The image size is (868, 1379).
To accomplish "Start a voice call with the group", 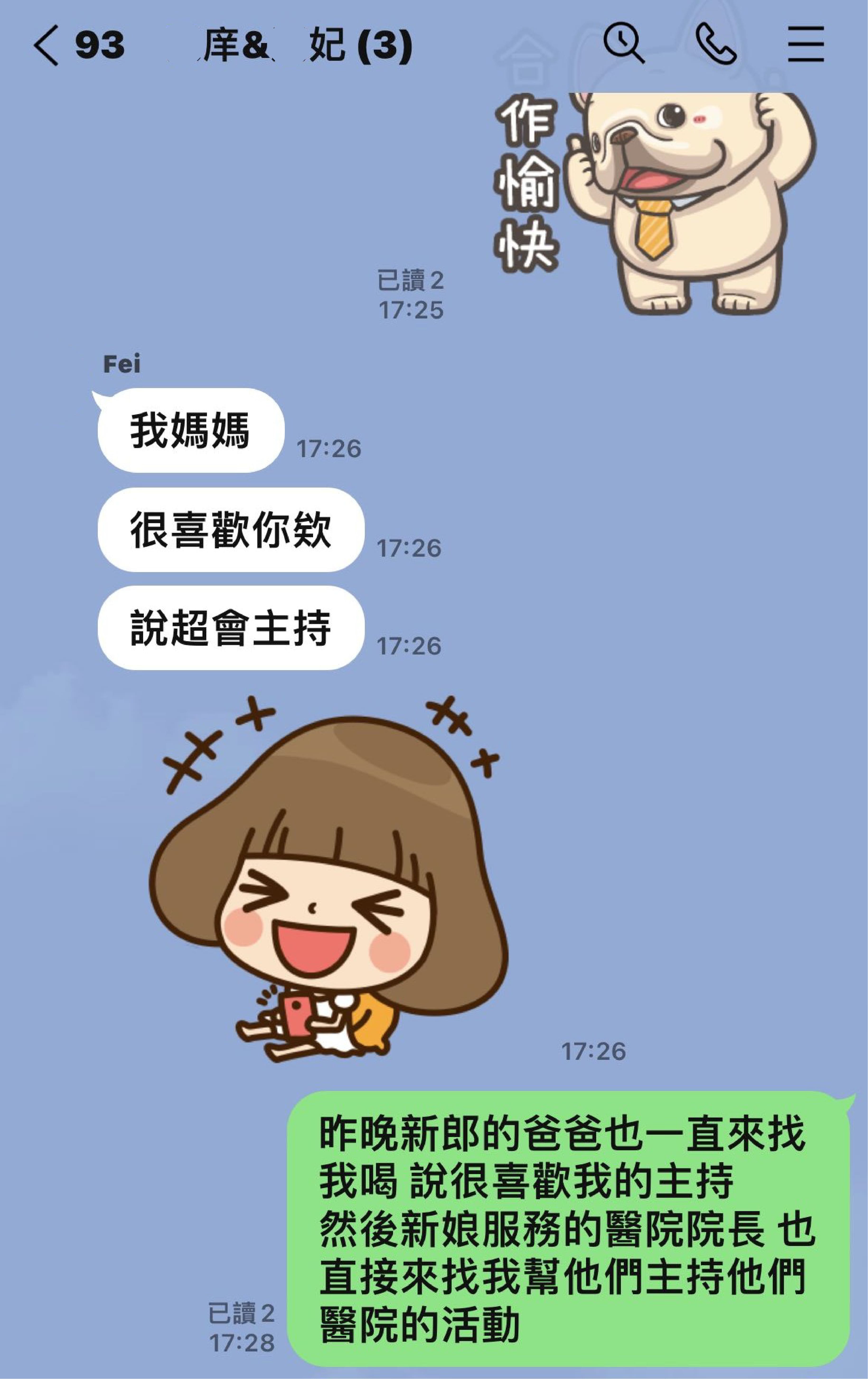I will coord(715,44).
